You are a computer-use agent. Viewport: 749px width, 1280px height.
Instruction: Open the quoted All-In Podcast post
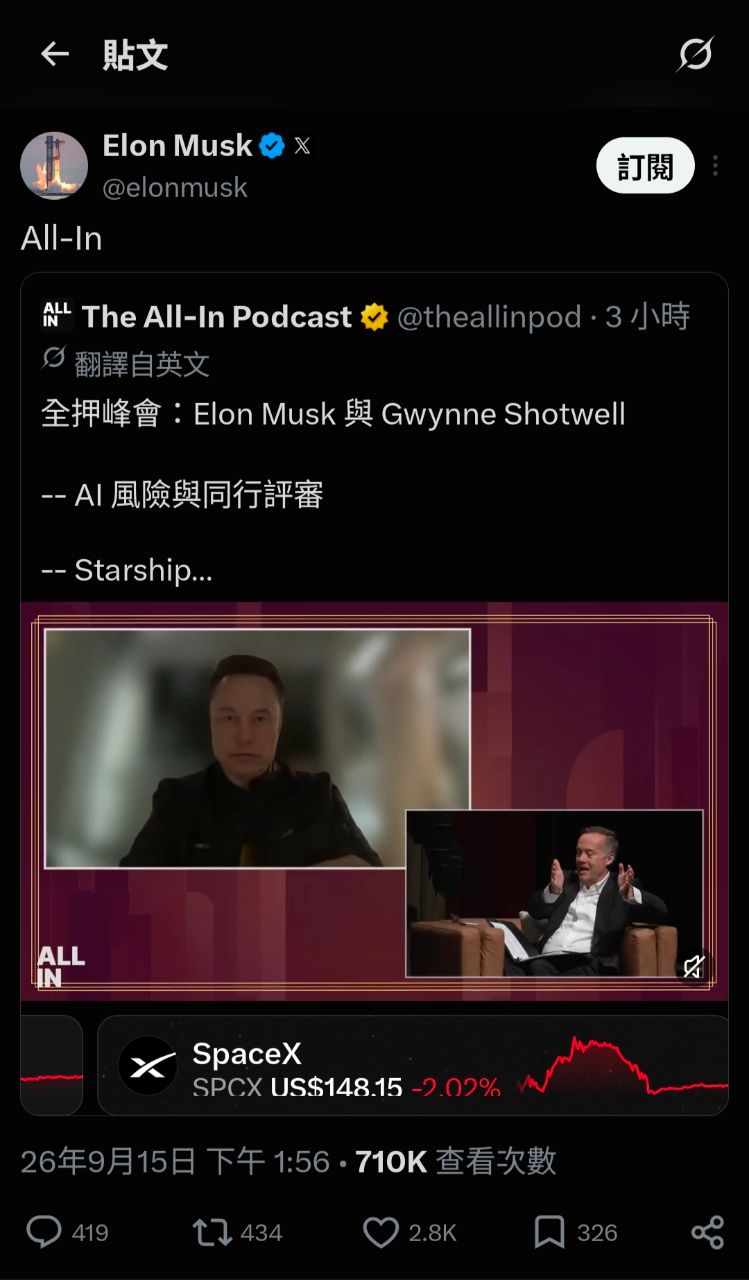pyautogui.click(x=374, y=438)
